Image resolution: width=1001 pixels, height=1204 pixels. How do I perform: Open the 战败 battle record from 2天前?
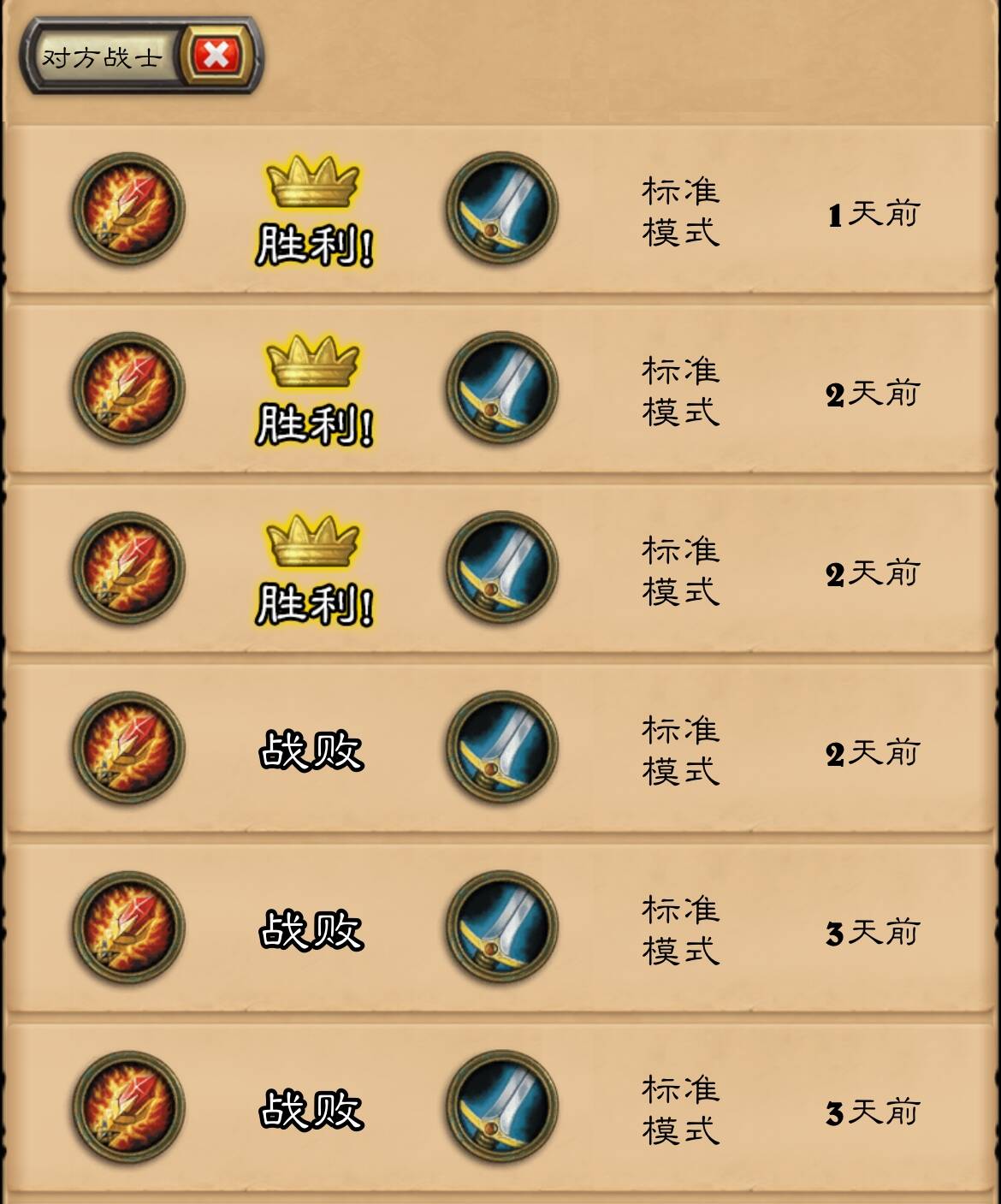click(x=500, y=749)
